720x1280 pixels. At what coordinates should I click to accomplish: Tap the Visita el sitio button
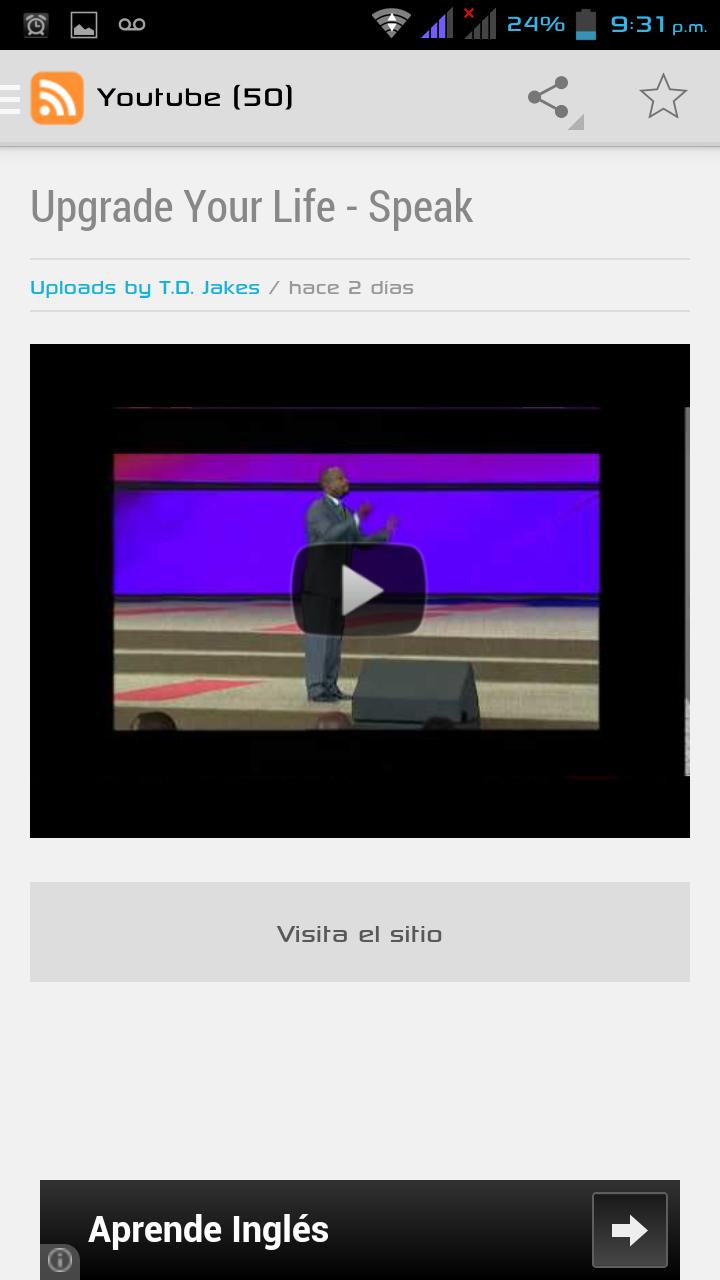pyautogui.click(x=360, y=932)
